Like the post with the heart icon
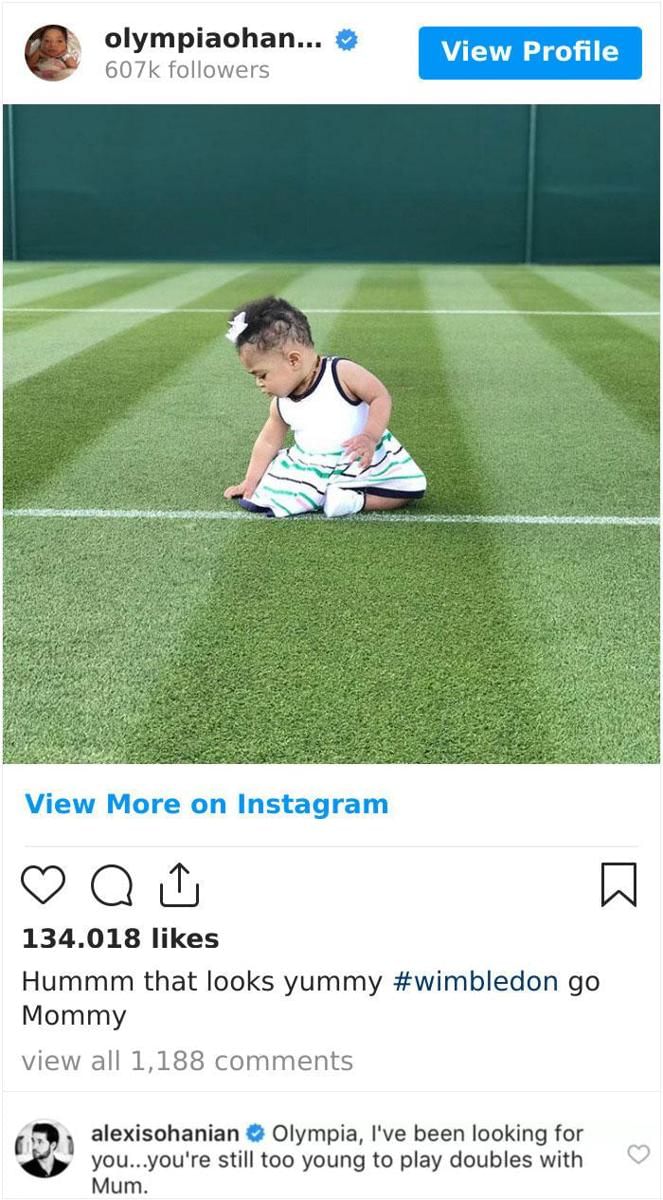Image resolution: width=663 pixels, height=1200 pixels. click(43, 886)
